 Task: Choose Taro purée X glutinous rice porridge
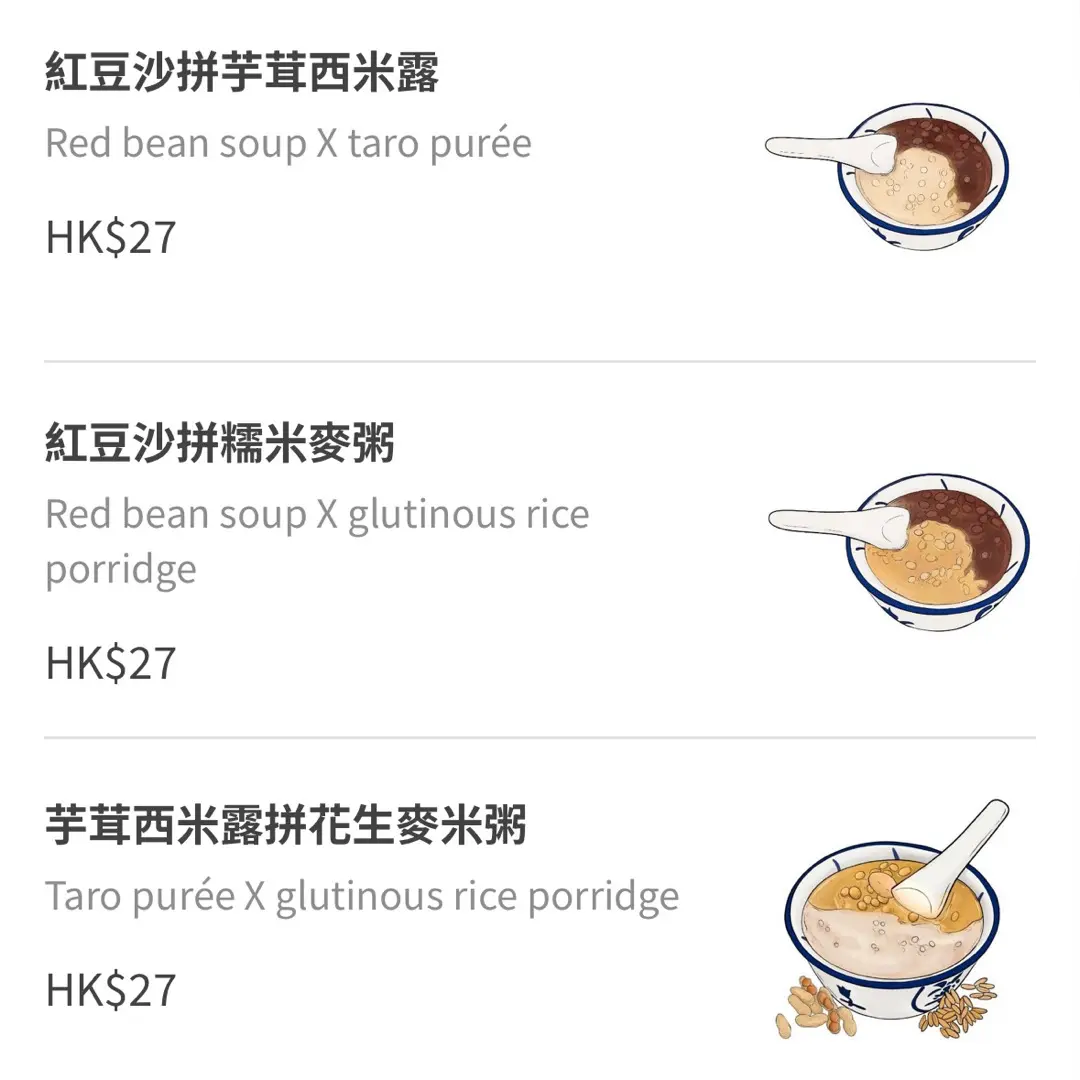coord(362,896)
